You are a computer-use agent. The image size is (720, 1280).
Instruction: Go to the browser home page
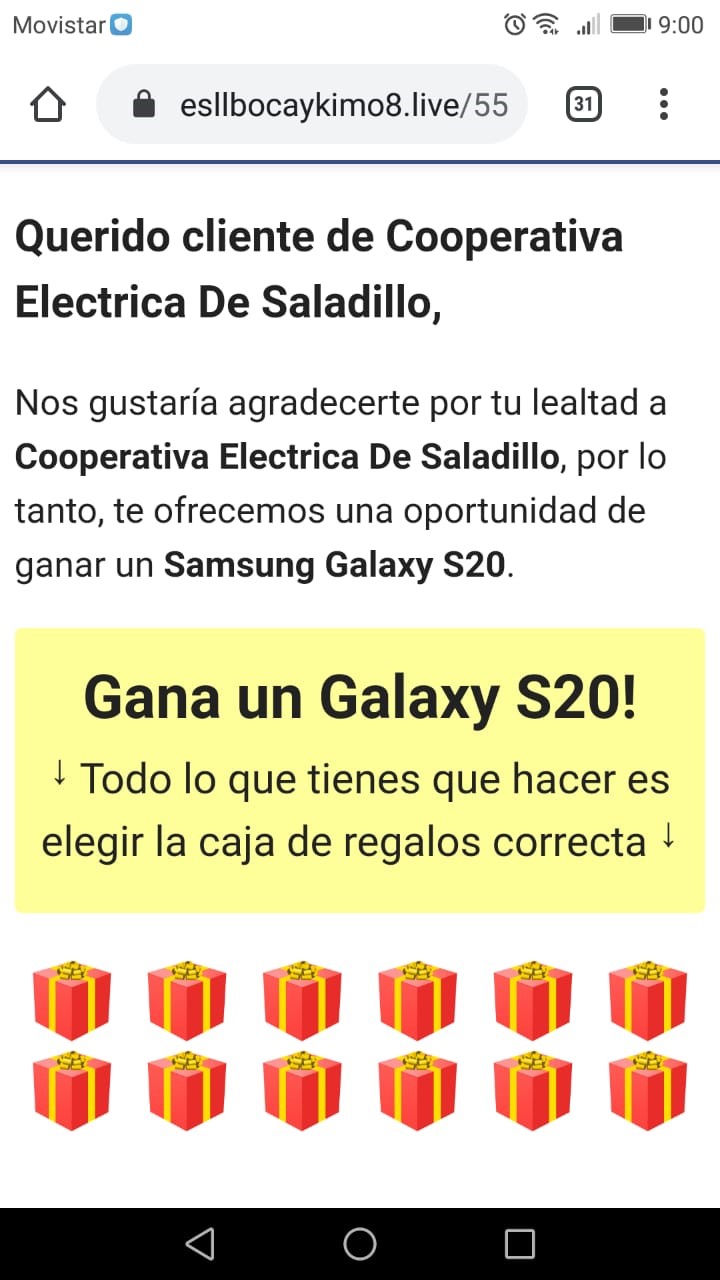48,104
